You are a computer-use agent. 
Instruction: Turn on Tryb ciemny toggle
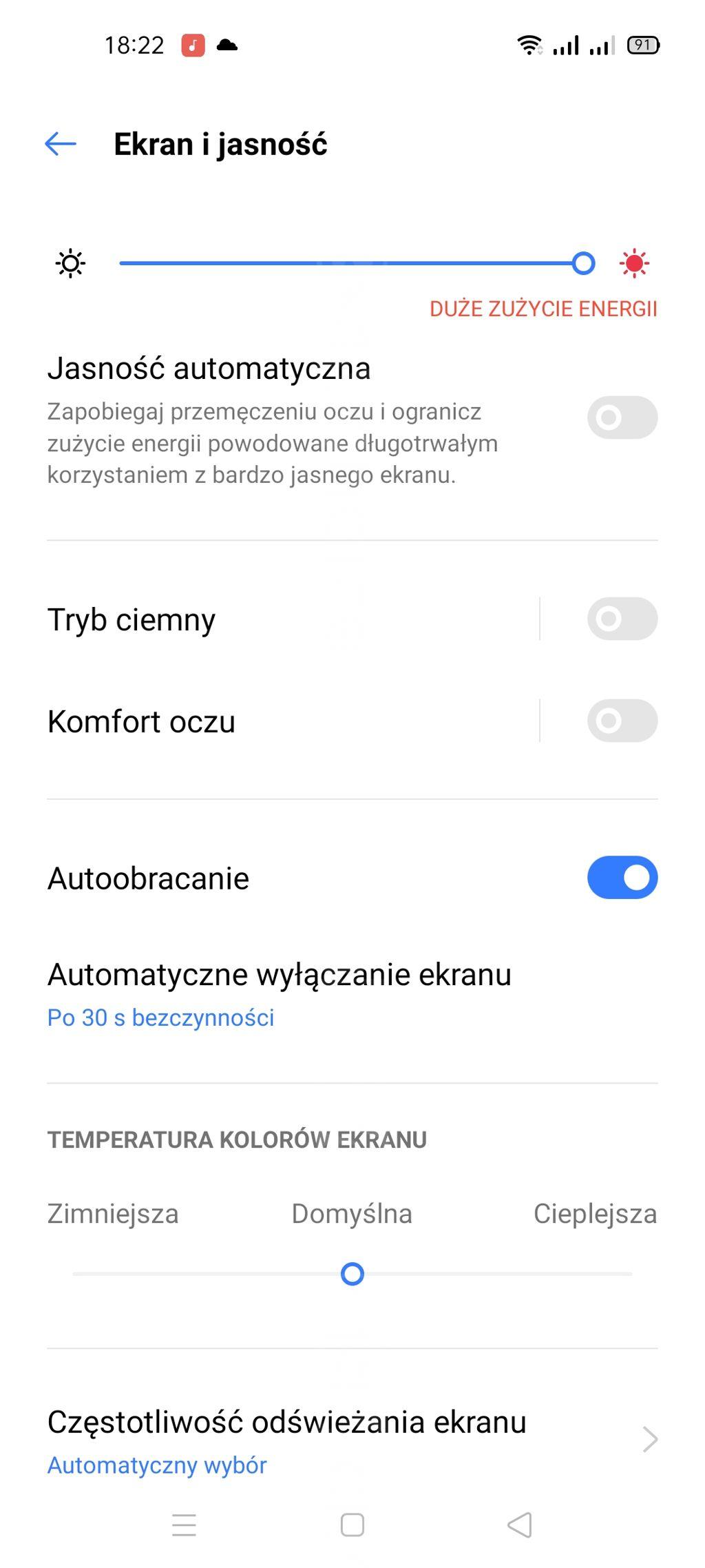coord(622,619)
